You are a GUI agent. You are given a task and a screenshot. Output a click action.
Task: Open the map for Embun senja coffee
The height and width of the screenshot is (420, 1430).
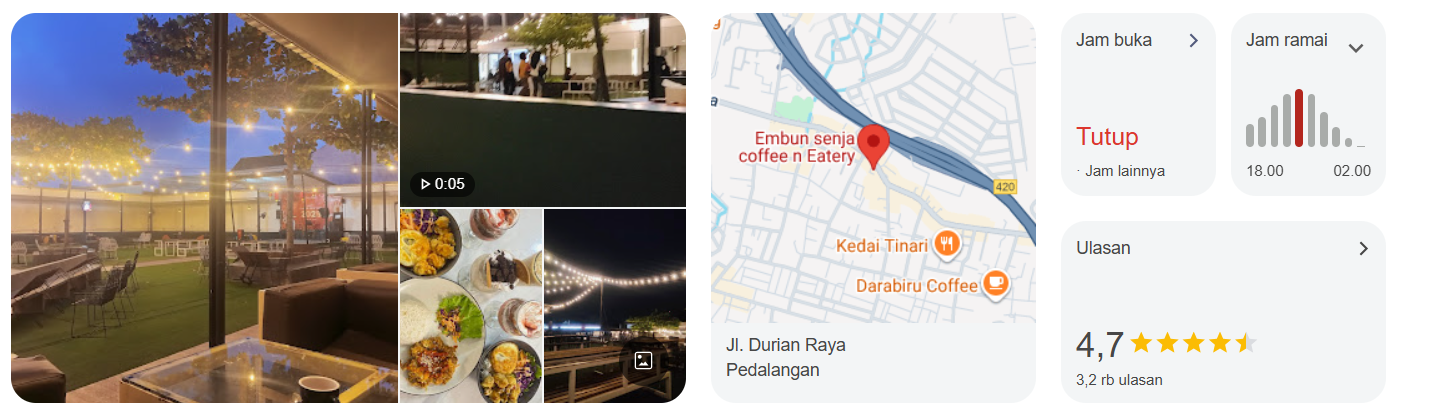[x=872, y=168]
